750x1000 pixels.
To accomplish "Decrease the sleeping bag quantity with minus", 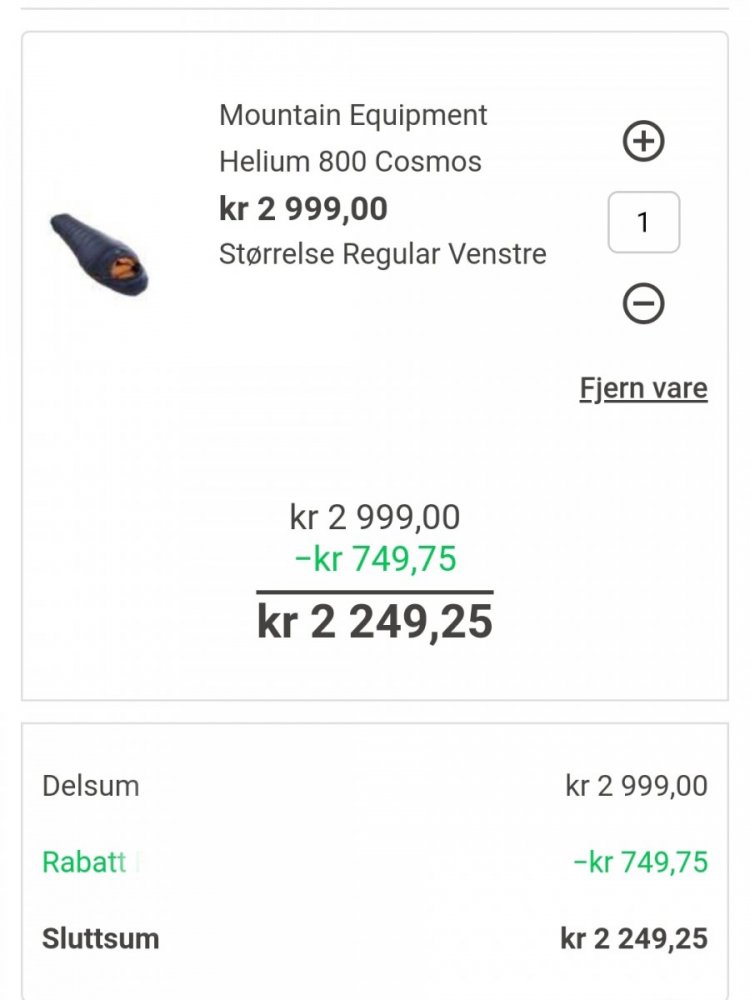I will 644,303.
